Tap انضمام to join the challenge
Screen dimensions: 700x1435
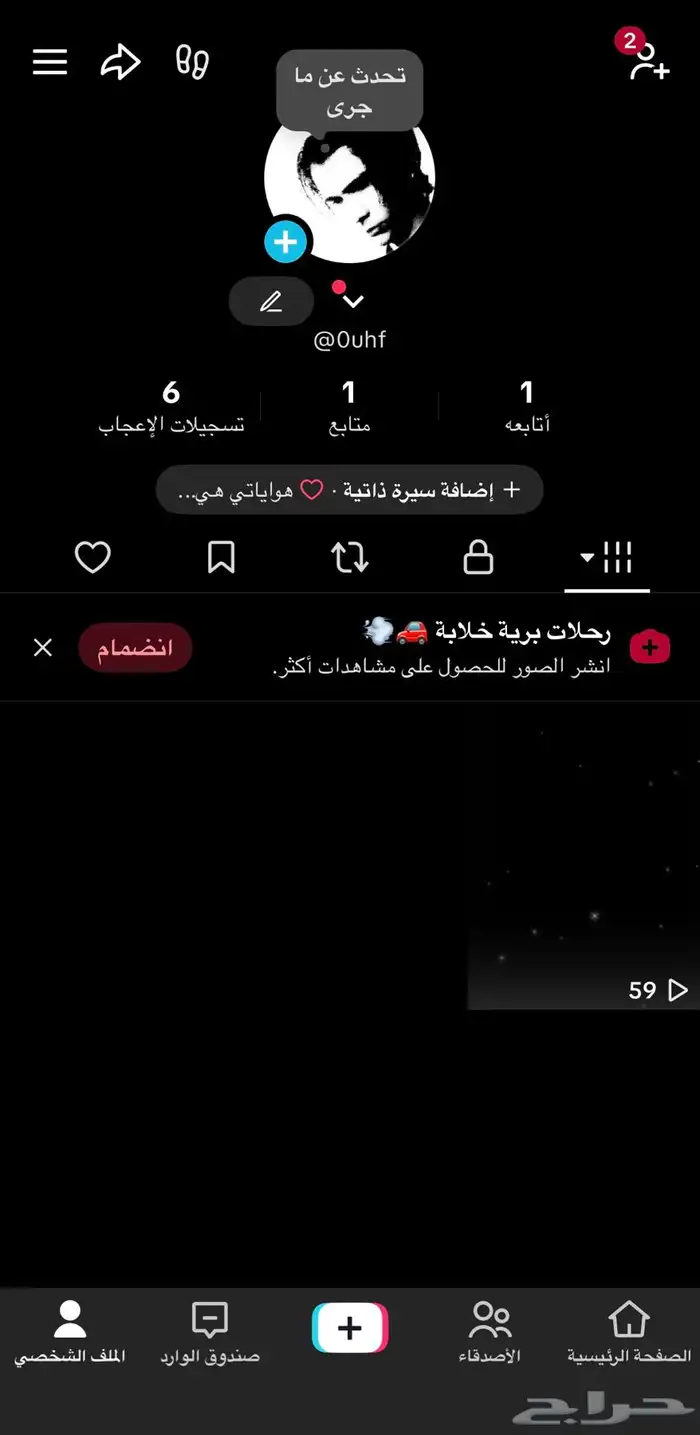point(135,647)
